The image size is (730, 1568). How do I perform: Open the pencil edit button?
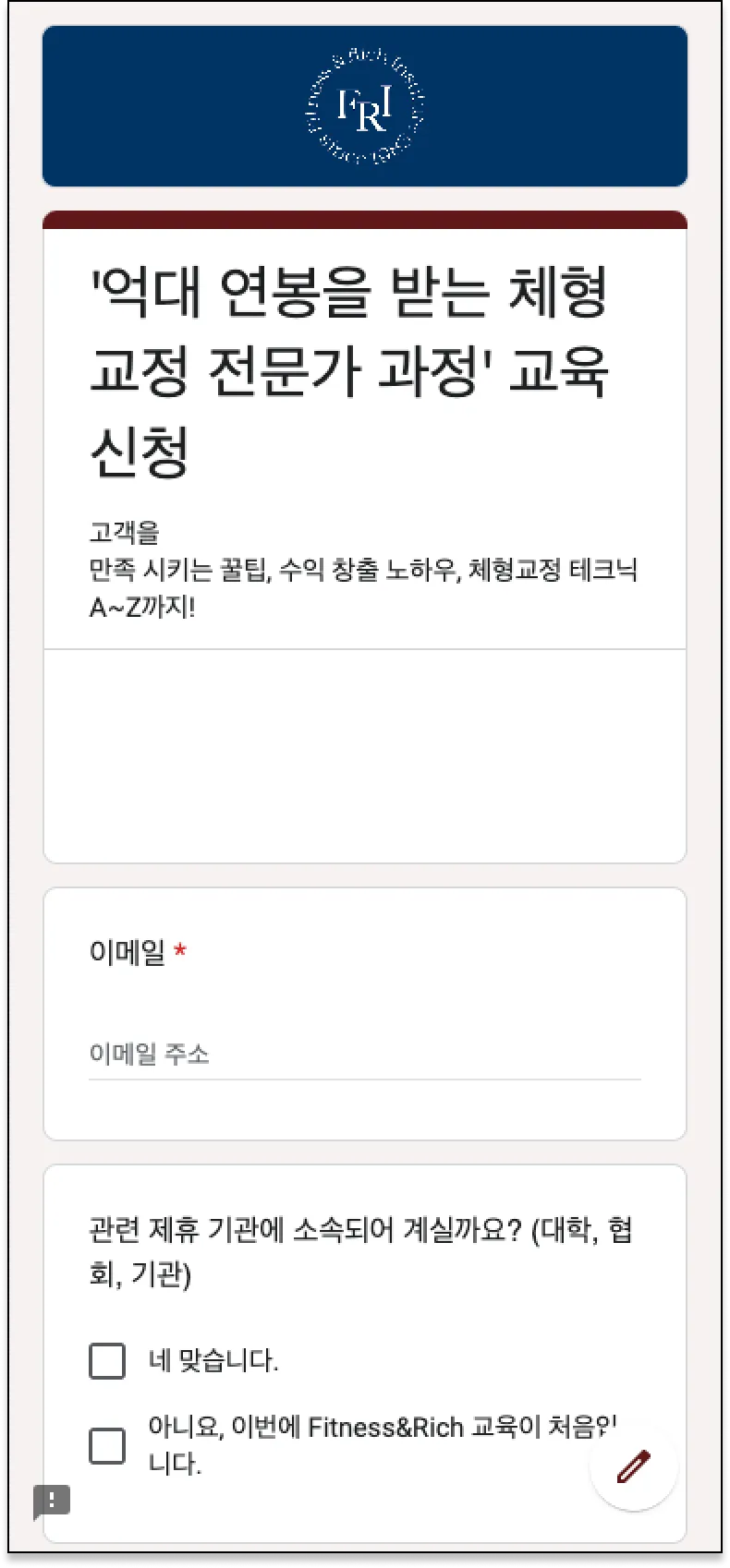point(633,1466)
